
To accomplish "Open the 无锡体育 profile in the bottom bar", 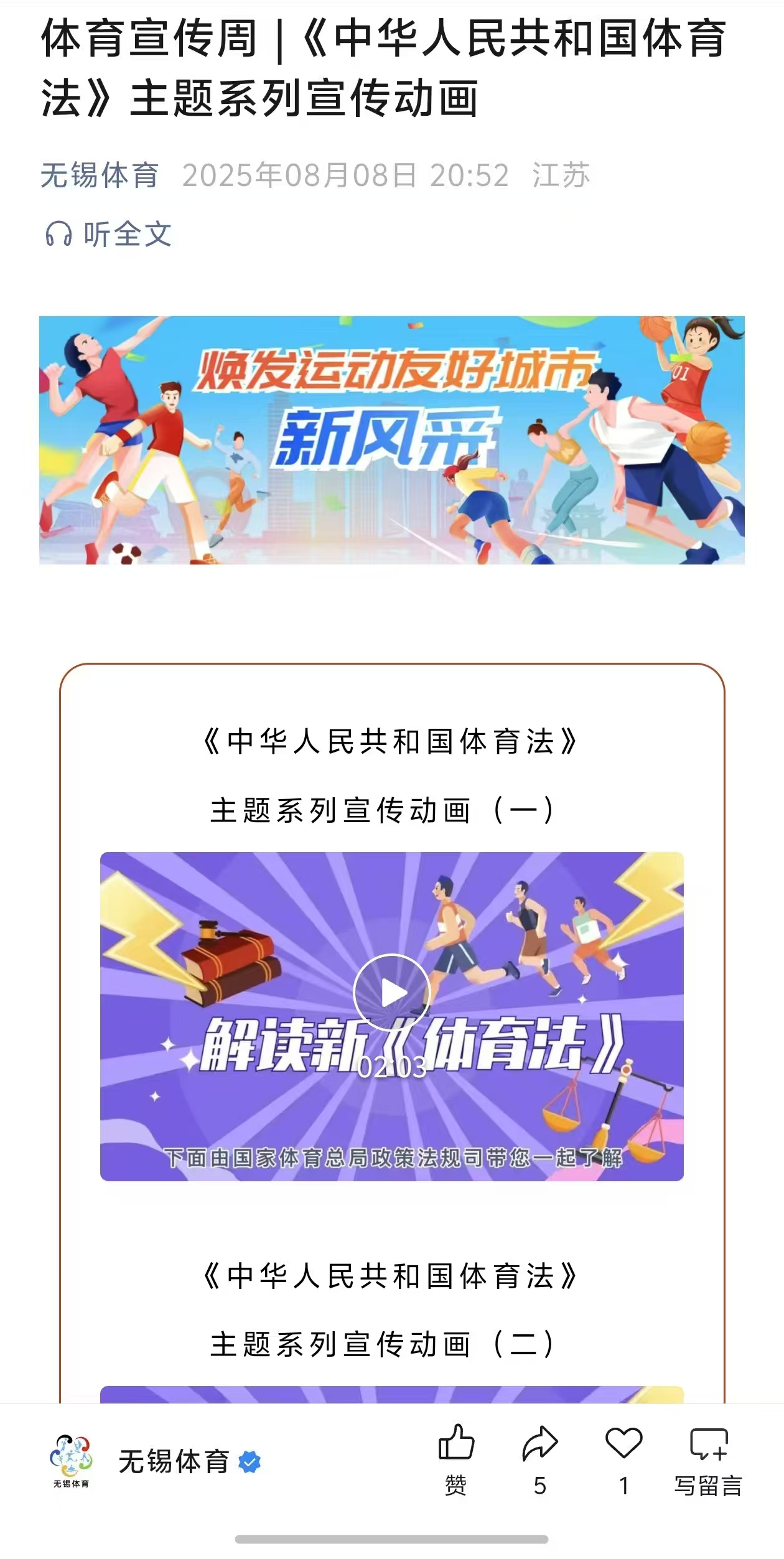I will click(173, 1462).
